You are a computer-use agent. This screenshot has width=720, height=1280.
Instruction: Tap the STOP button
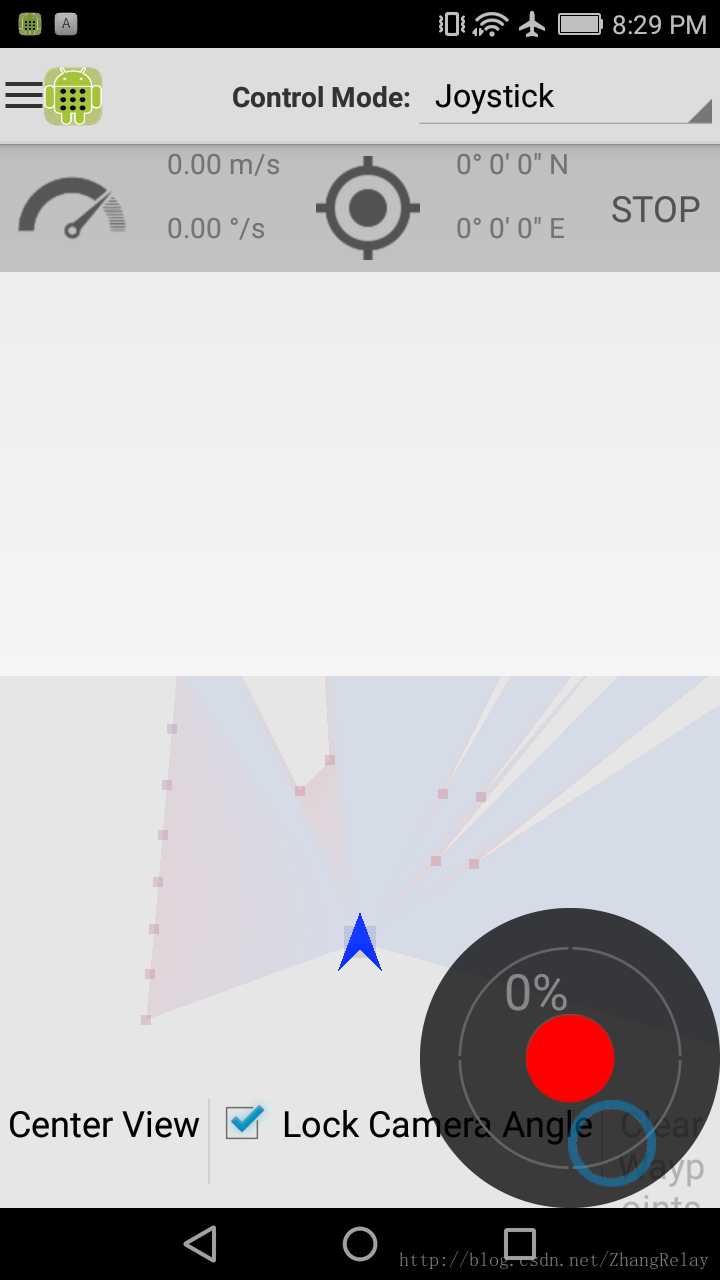[x=655, y=210]
